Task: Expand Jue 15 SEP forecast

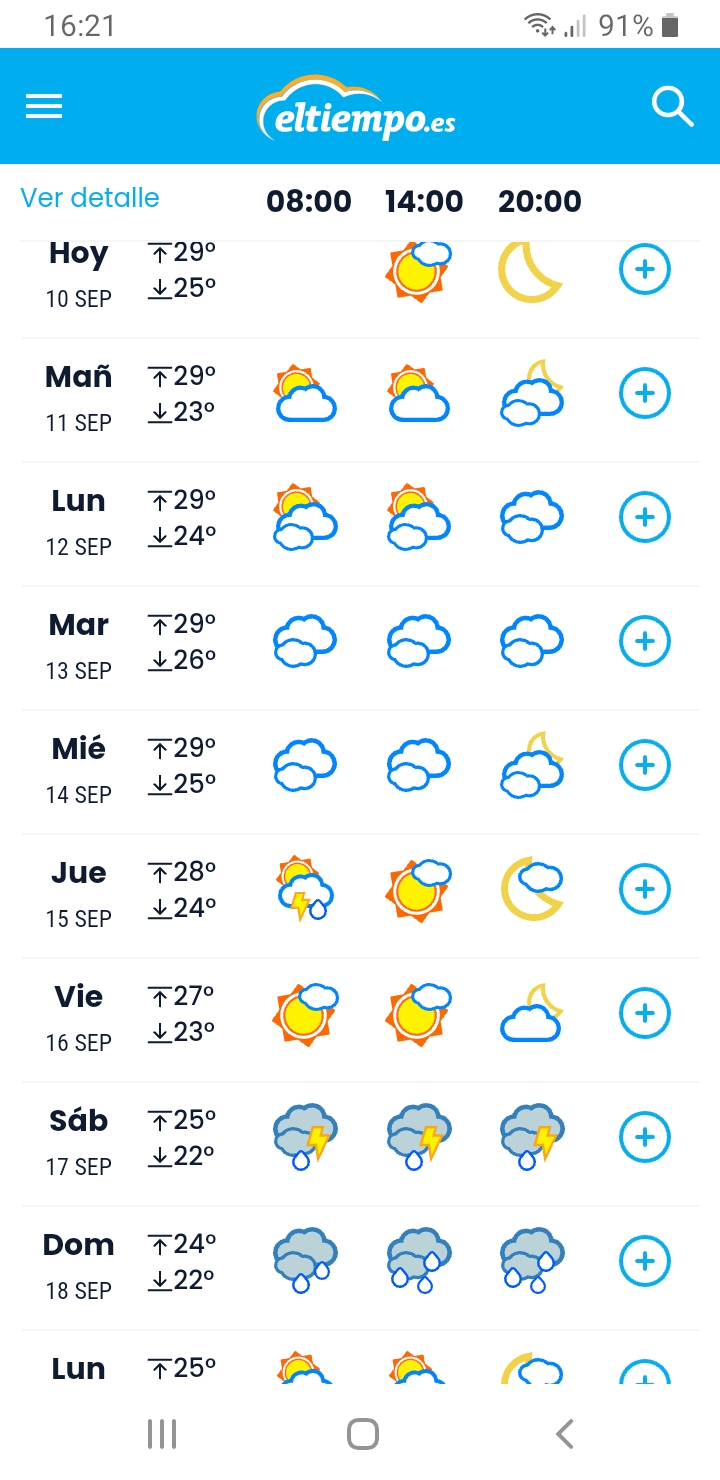Action: coord(645,889)
